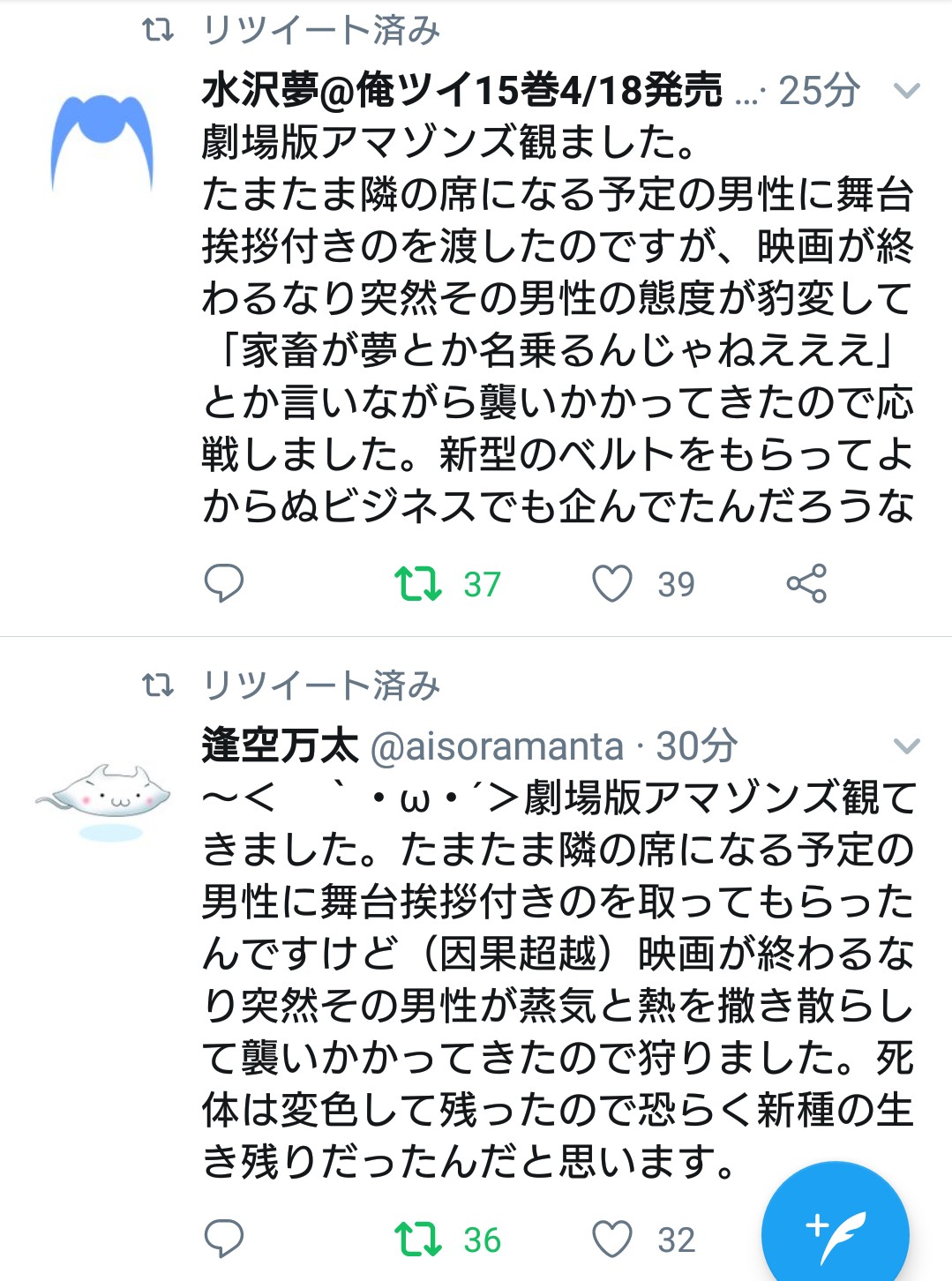Compose a new tweet
Screen dimensions: 952x1281
[x=835, y=1228]
